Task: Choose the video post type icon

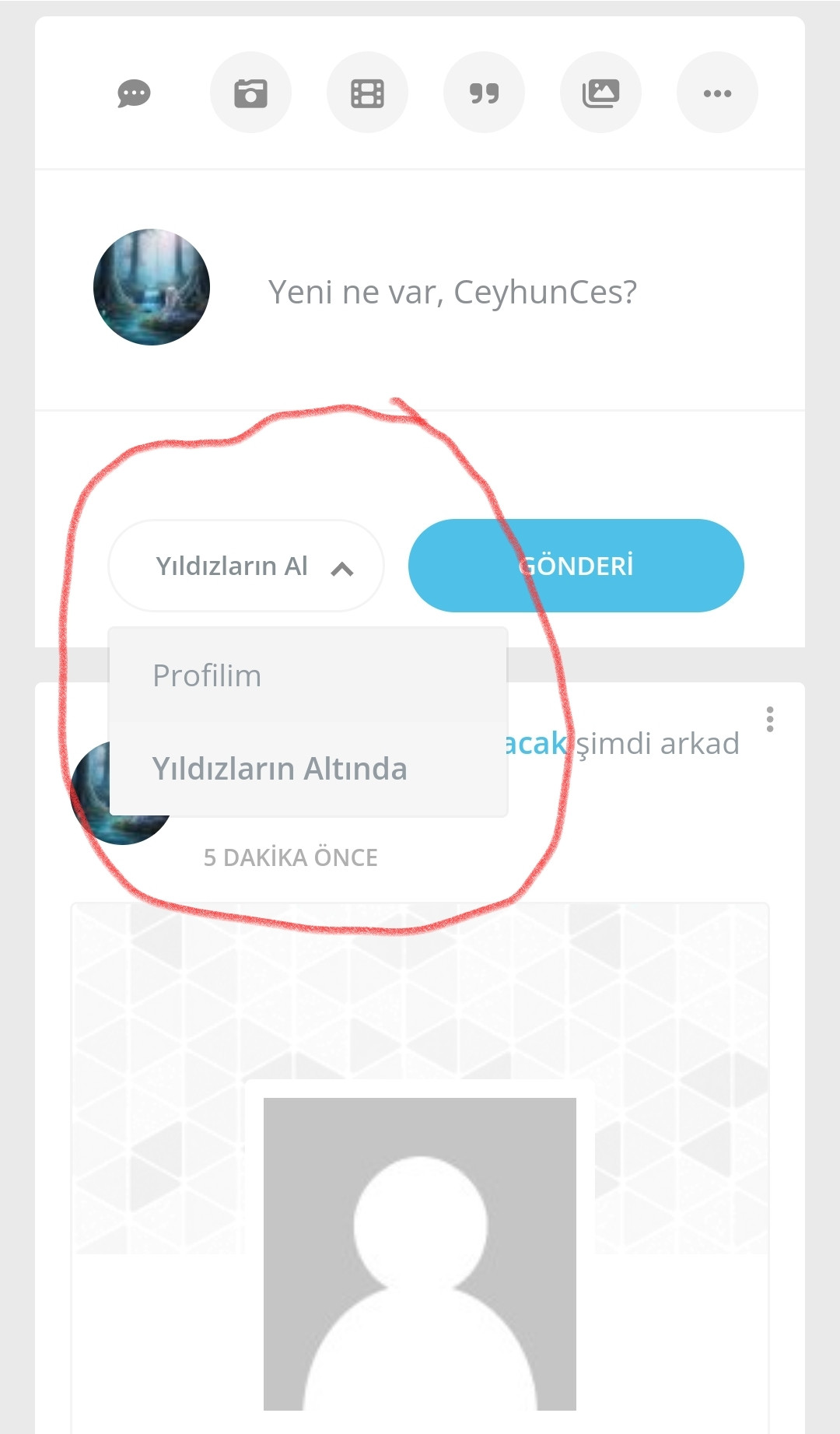Action: pyautogui.click(x=367, y=93)
